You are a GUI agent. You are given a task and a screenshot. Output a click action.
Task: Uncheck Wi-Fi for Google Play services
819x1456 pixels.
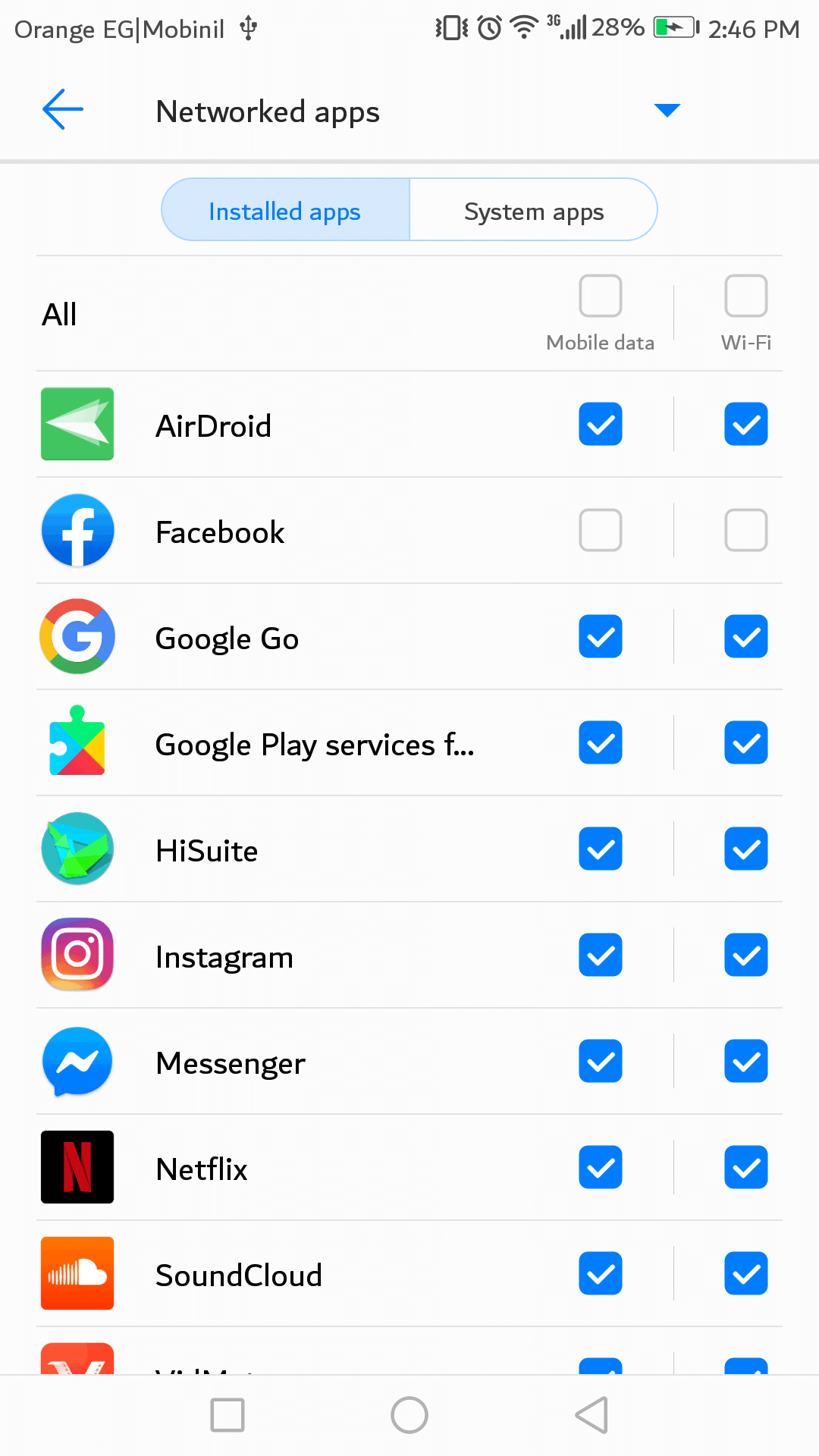[745, 742]
